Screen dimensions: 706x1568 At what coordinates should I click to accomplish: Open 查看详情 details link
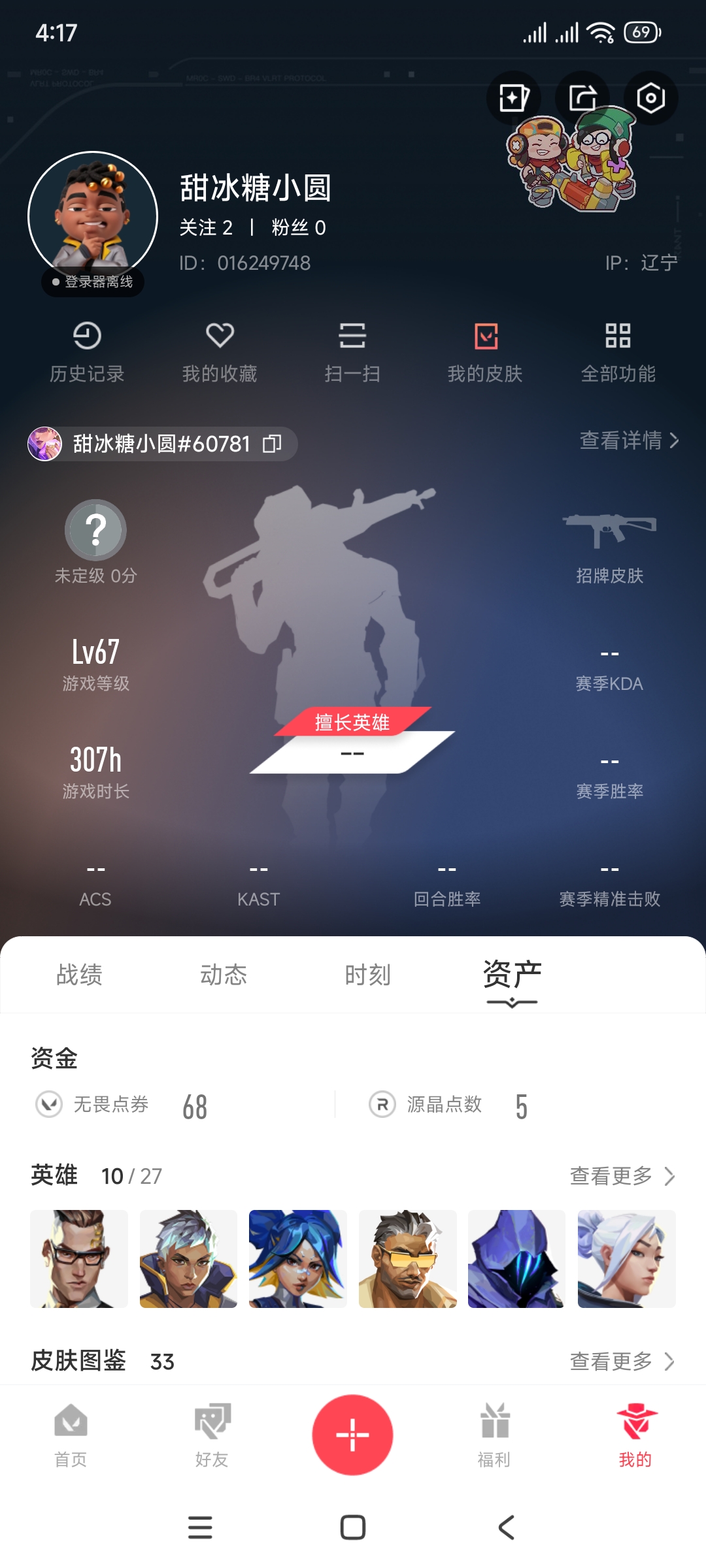click(x=629, y=441)
